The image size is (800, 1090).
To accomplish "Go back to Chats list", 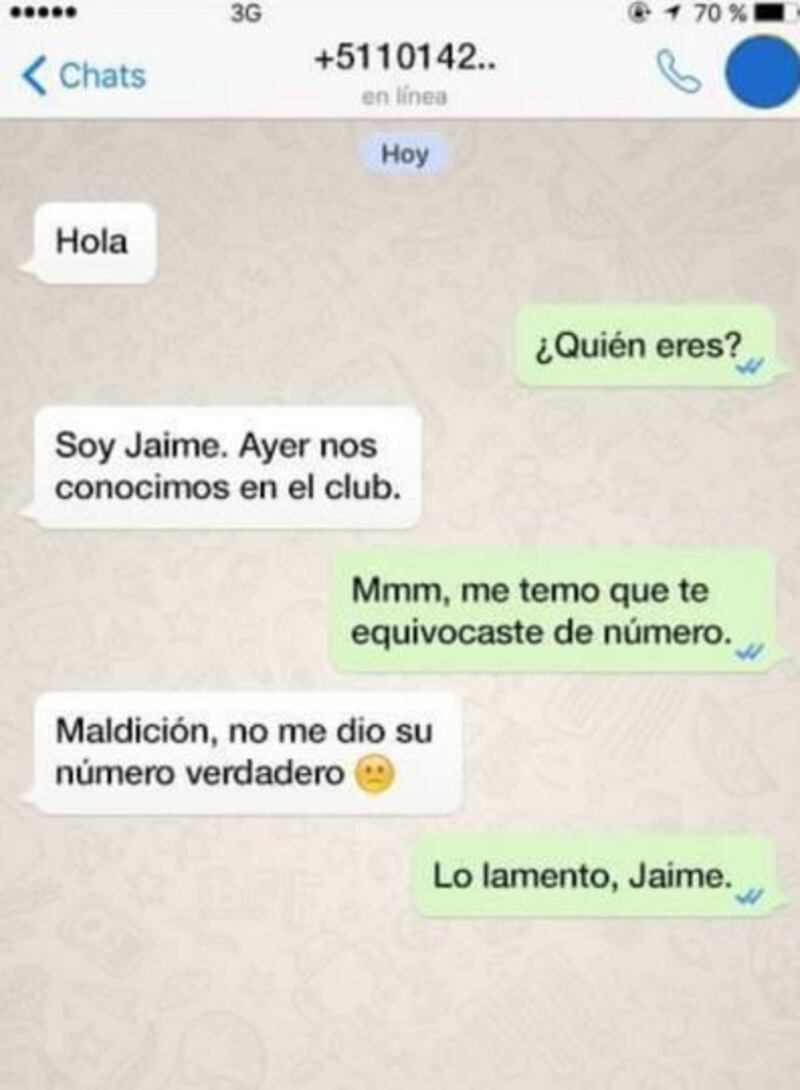I will click(x=83, y=76).
